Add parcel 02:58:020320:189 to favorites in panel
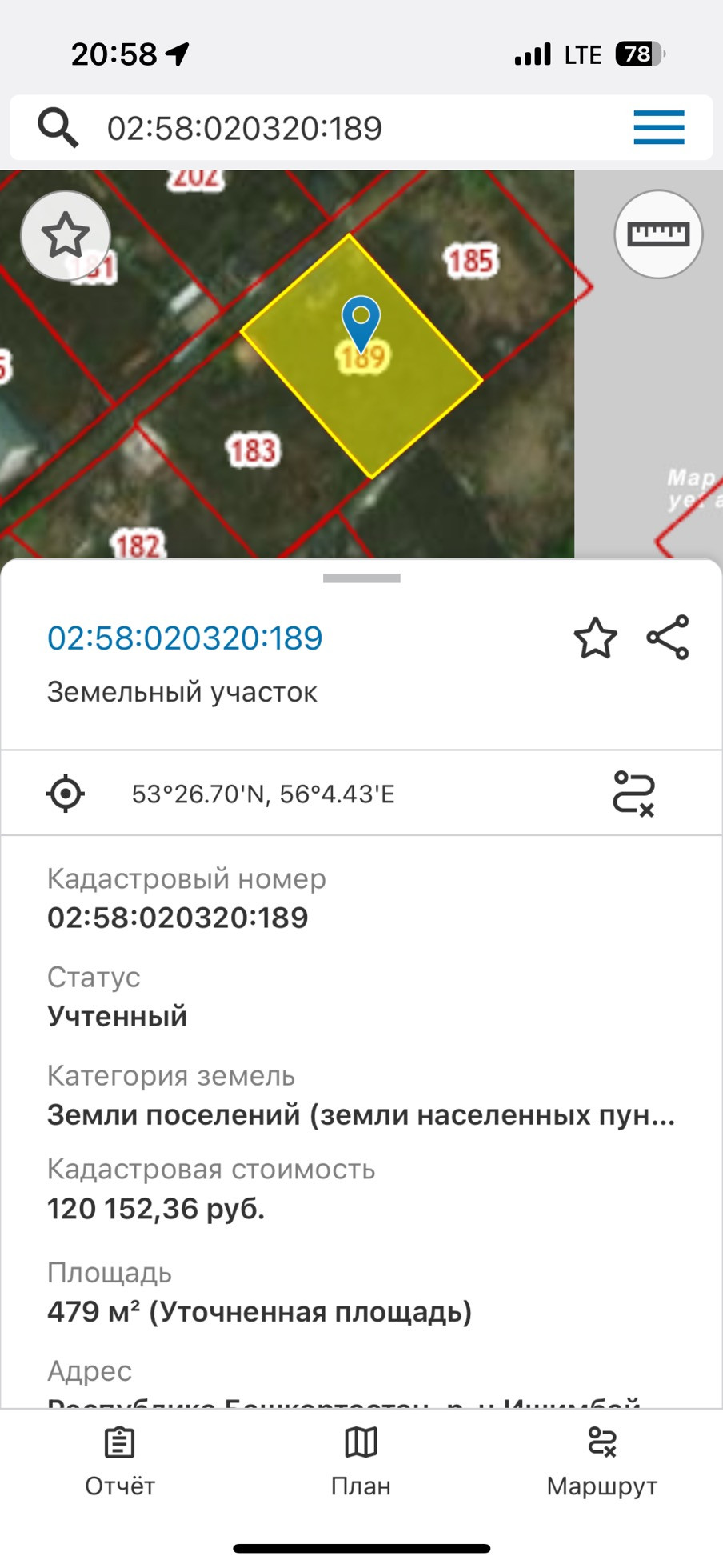The width and height of the screenshot is (723, 1568). tap(595, 638)
